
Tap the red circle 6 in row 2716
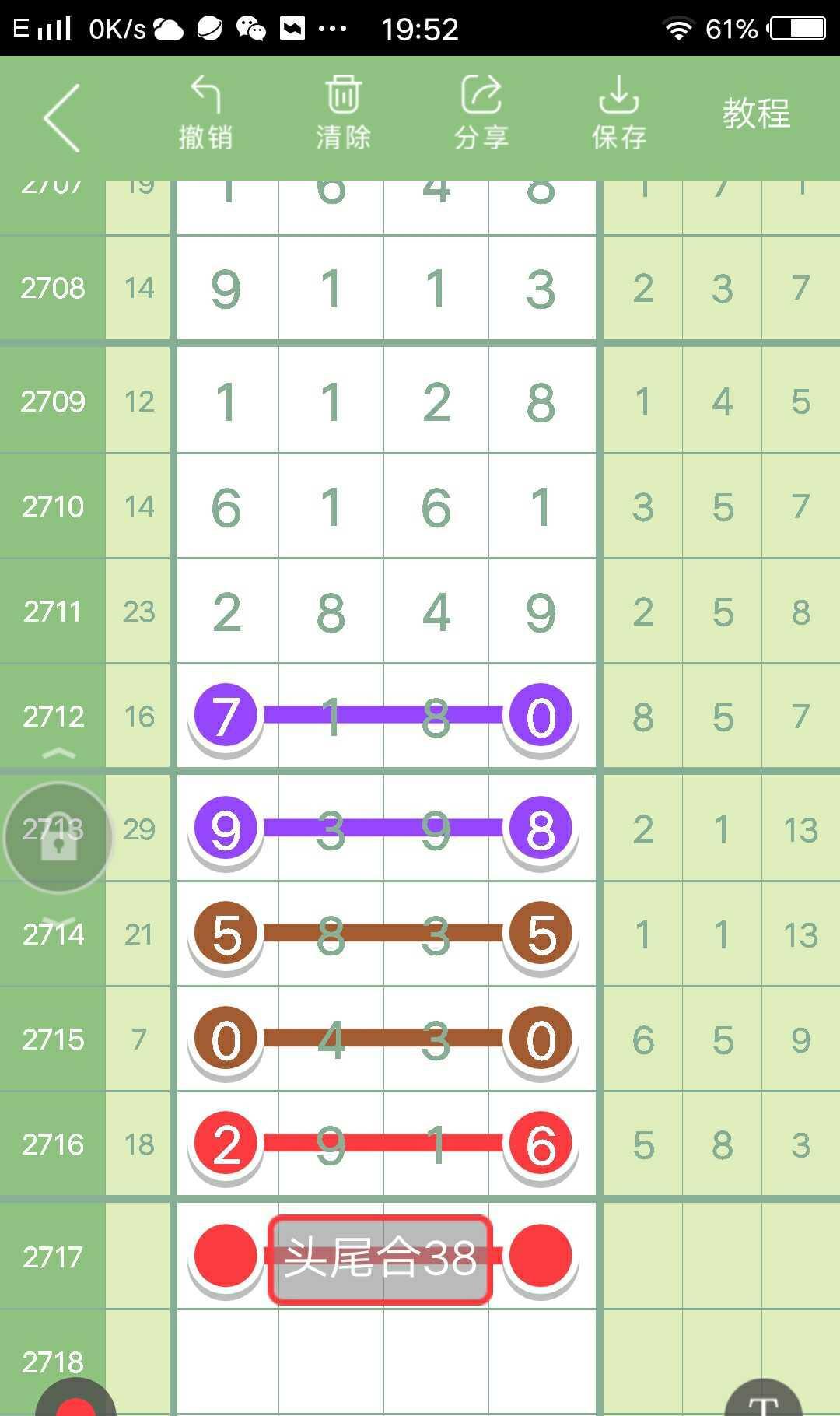click(541, 1144)
